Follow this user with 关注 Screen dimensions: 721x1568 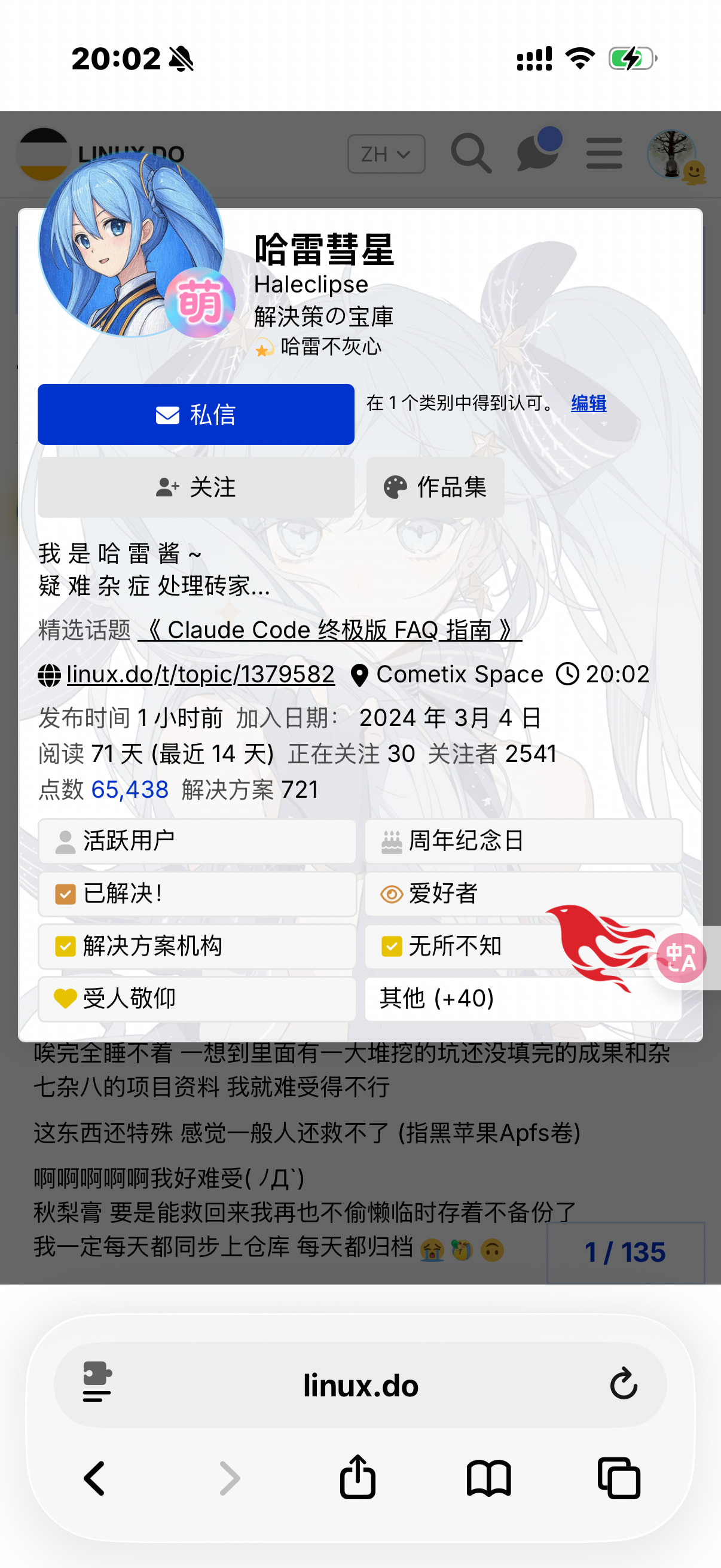195,487
